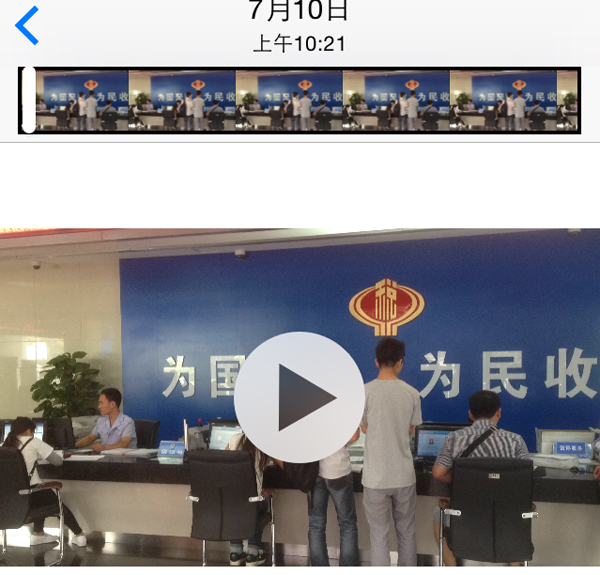Play the video
The width and height of the screenshot is (600, 575).
(x=299, y=397)
